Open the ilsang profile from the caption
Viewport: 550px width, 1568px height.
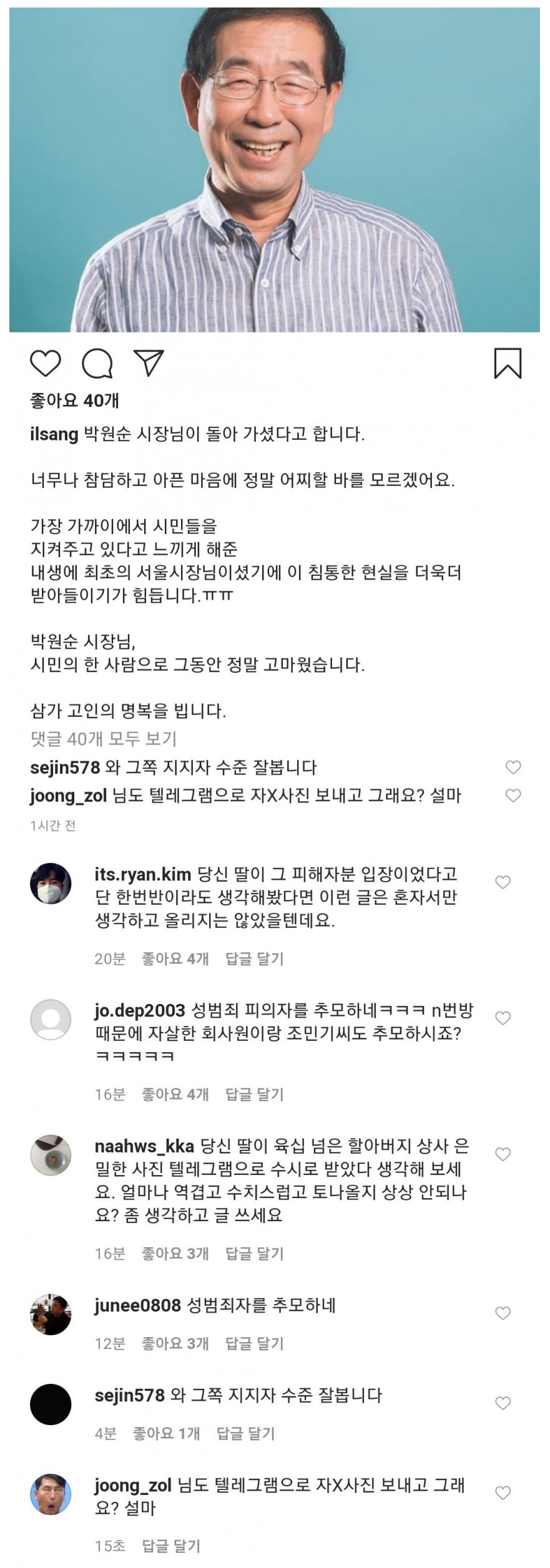pos(54,434)
